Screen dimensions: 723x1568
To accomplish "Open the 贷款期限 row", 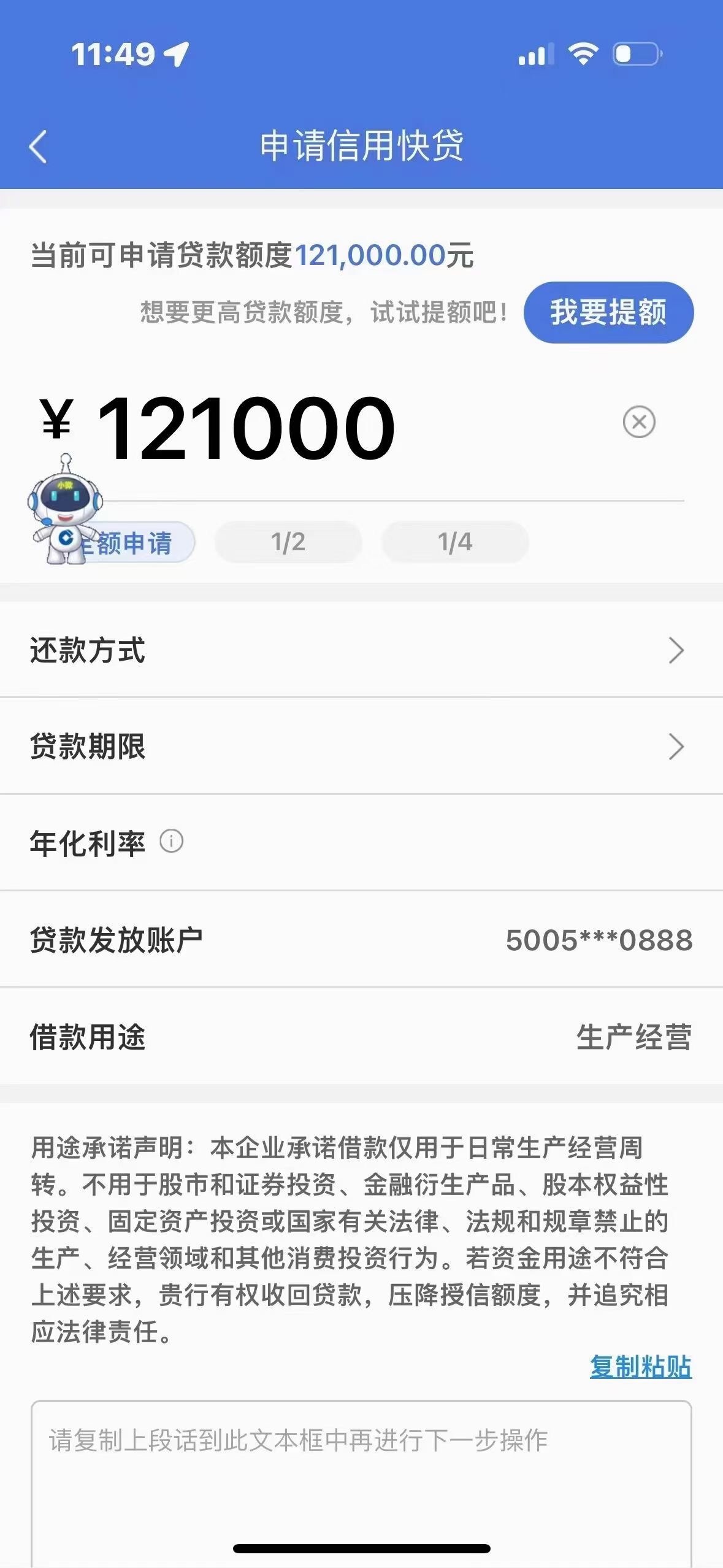I will (361, 747).
